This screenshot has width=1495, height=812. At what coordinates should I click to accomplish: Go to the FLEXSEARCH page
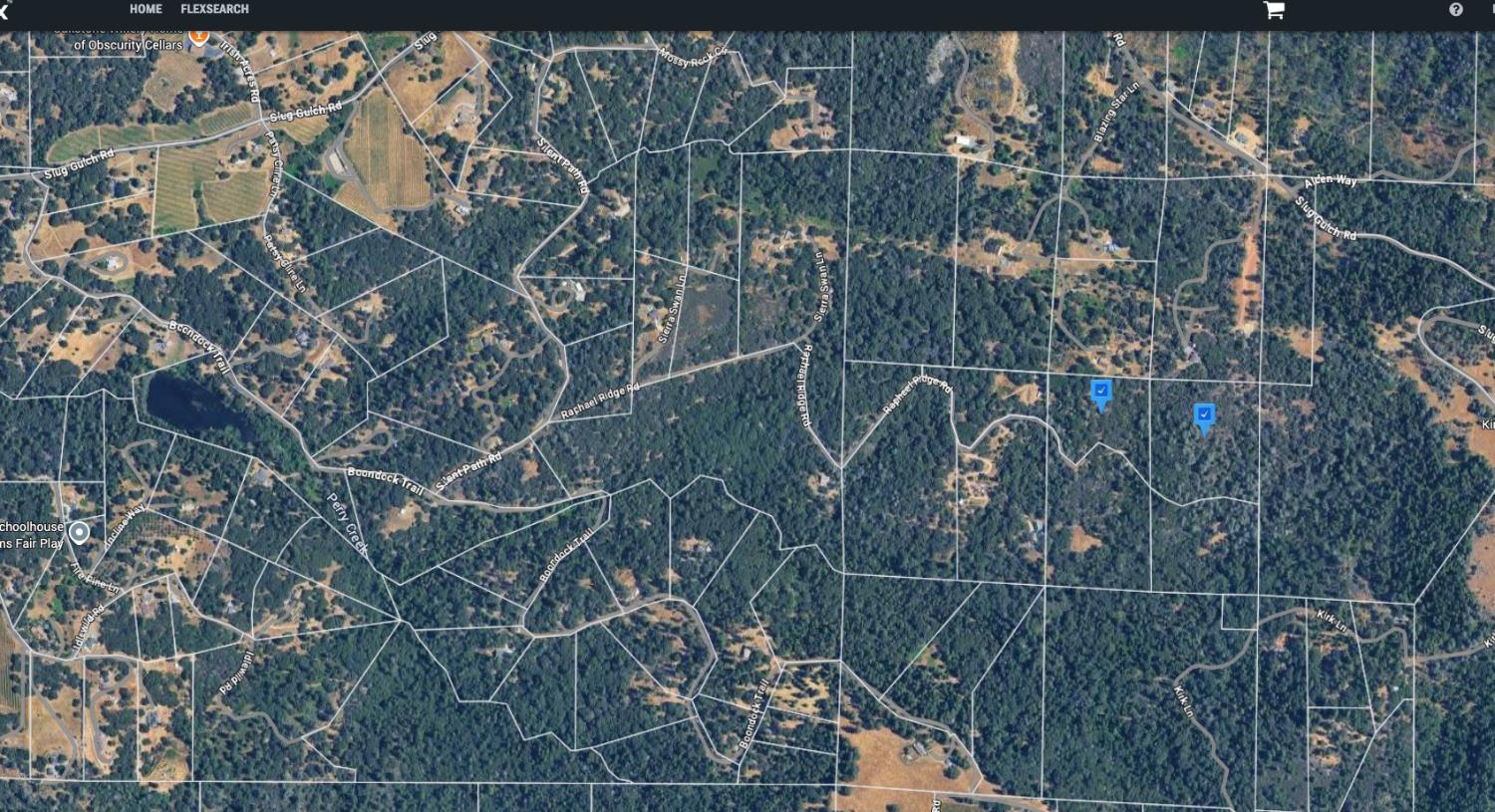pos(214,9)
